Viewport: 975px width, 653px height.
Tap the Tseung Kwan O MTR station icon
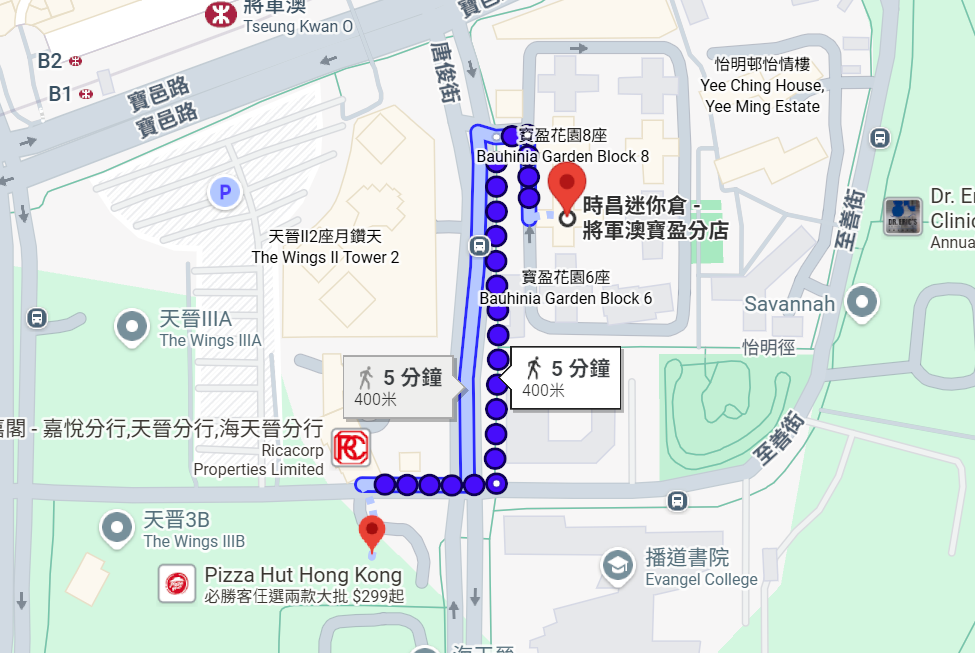pyautogui.click(x=216, y=13)
